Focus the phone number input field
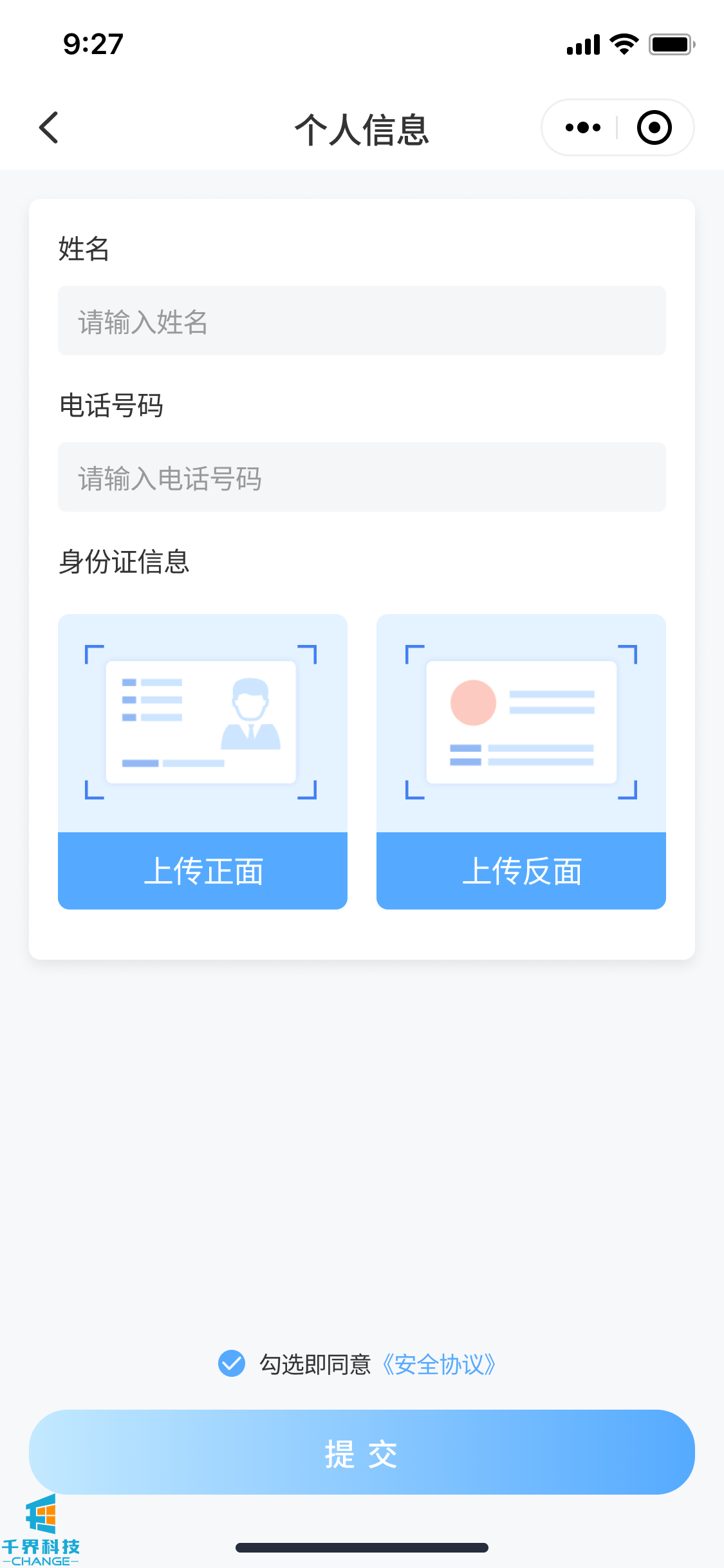Image resolution: width=724 pixels, height=1568 pixels. tap(362, 477)
